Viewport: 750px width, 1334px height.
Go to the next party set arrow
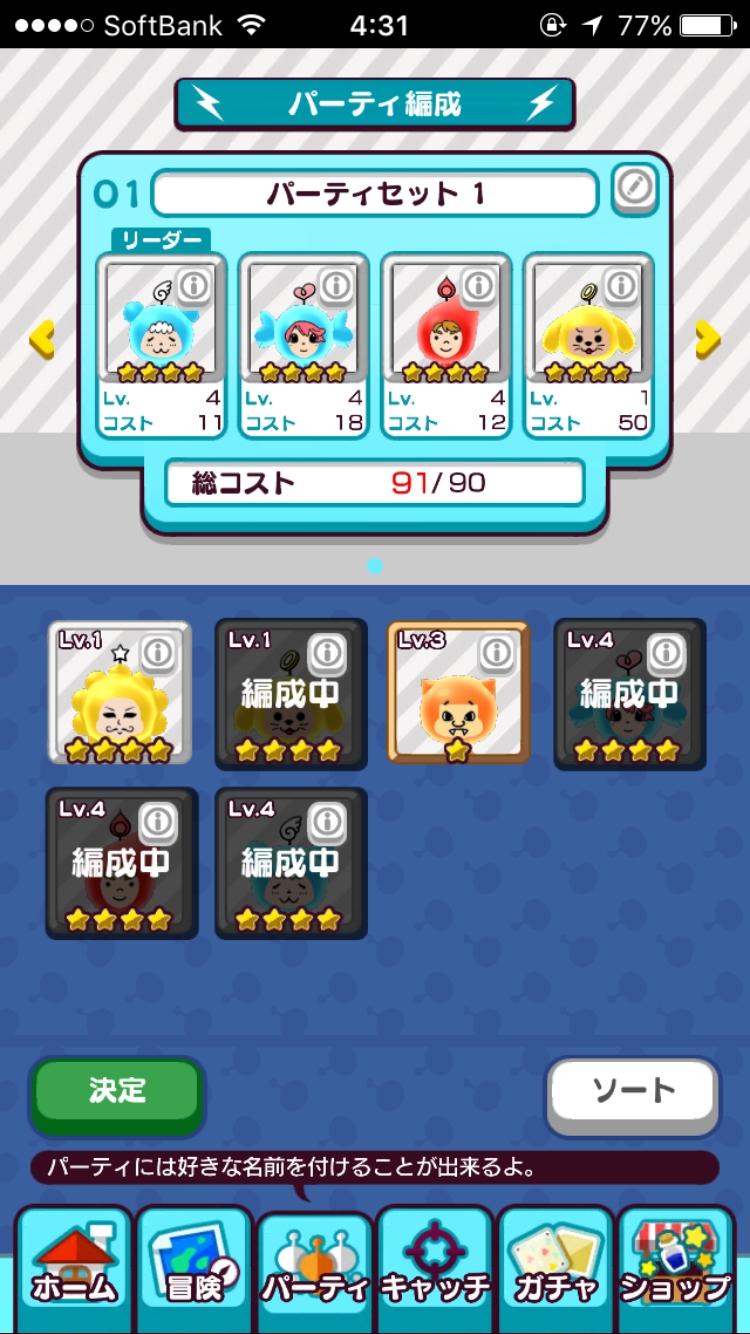[x=707, y=340]
